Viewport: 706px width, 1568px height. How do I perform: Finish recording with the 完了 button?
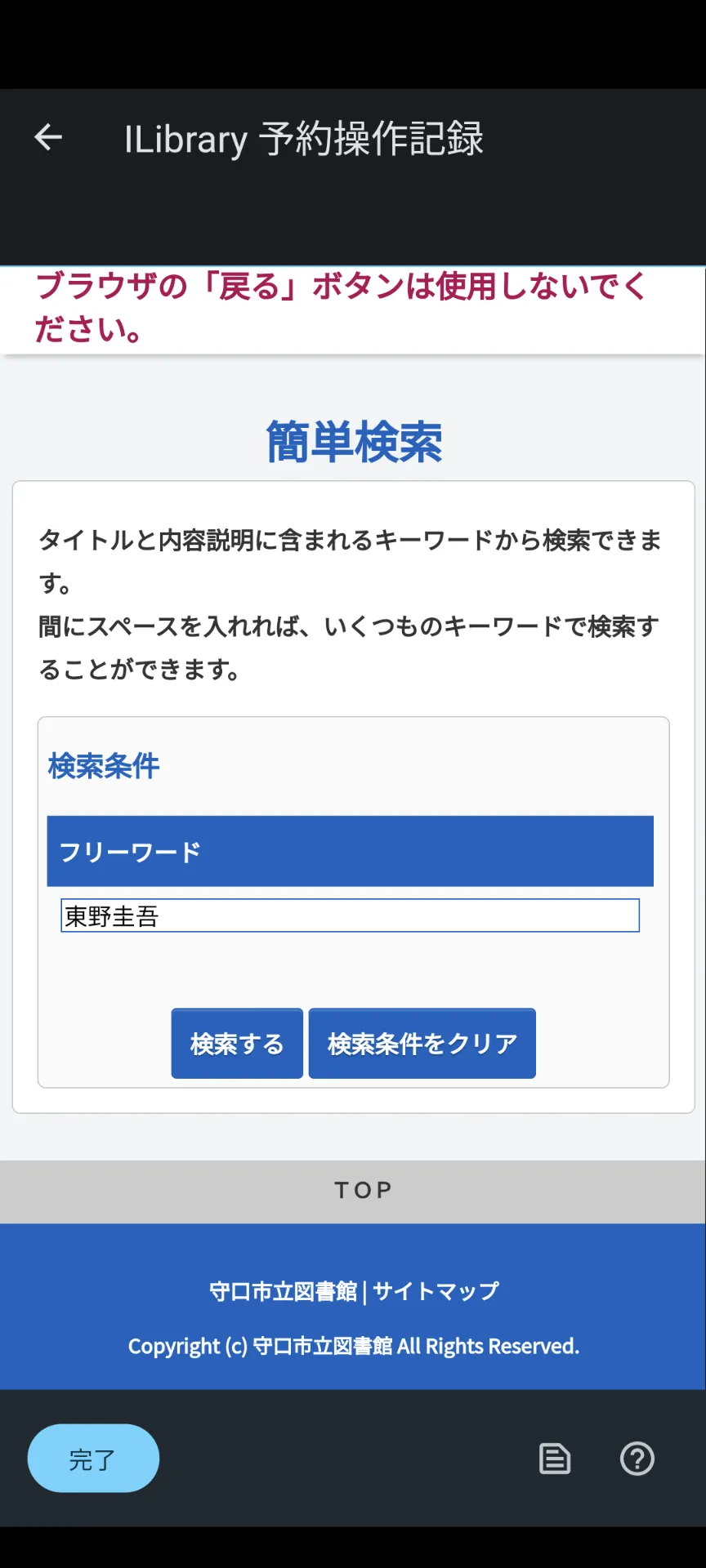click(93, 1459)
